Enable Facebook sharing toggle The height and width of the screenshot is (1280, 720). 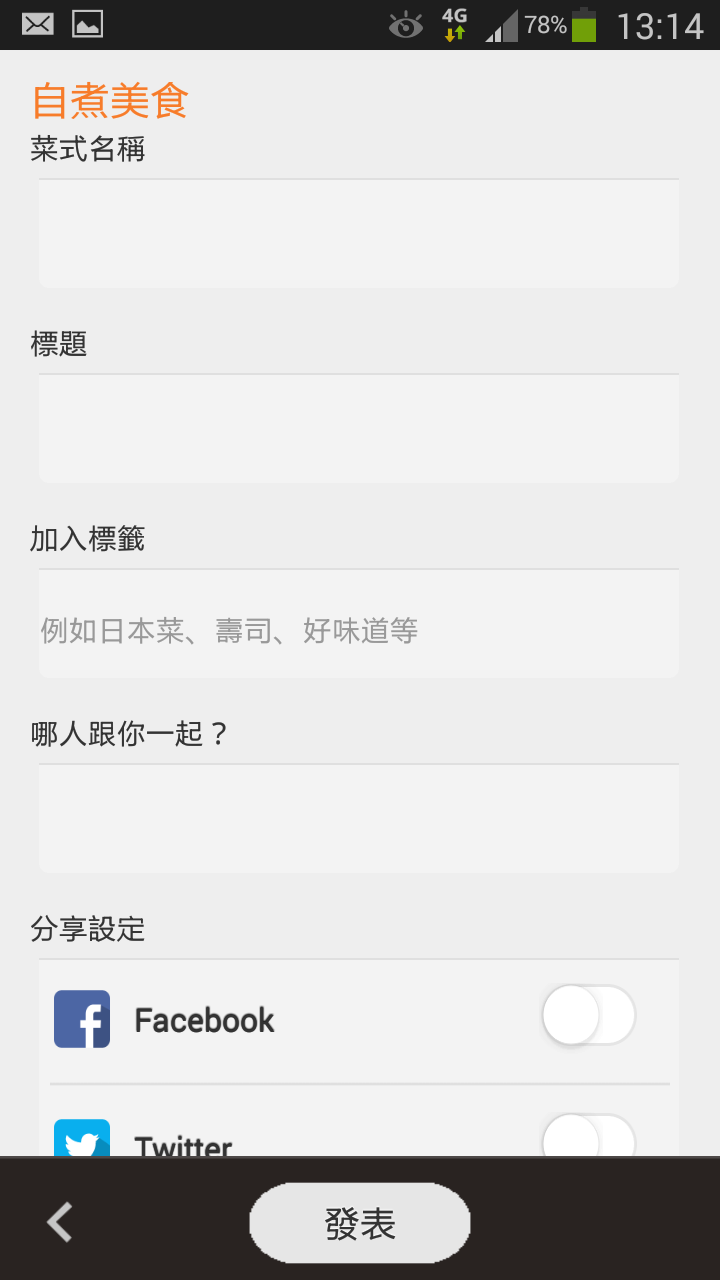(588, 1016)
